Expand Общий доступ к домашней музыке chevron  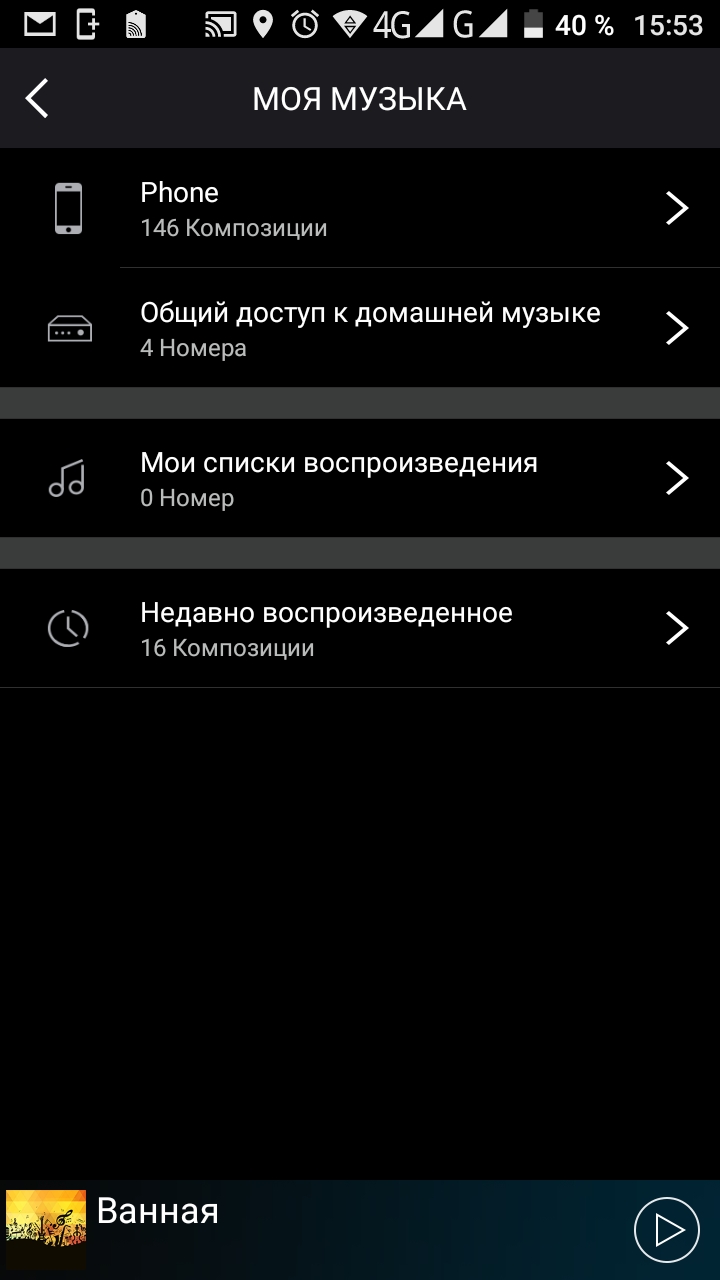[x=678, y=327]
